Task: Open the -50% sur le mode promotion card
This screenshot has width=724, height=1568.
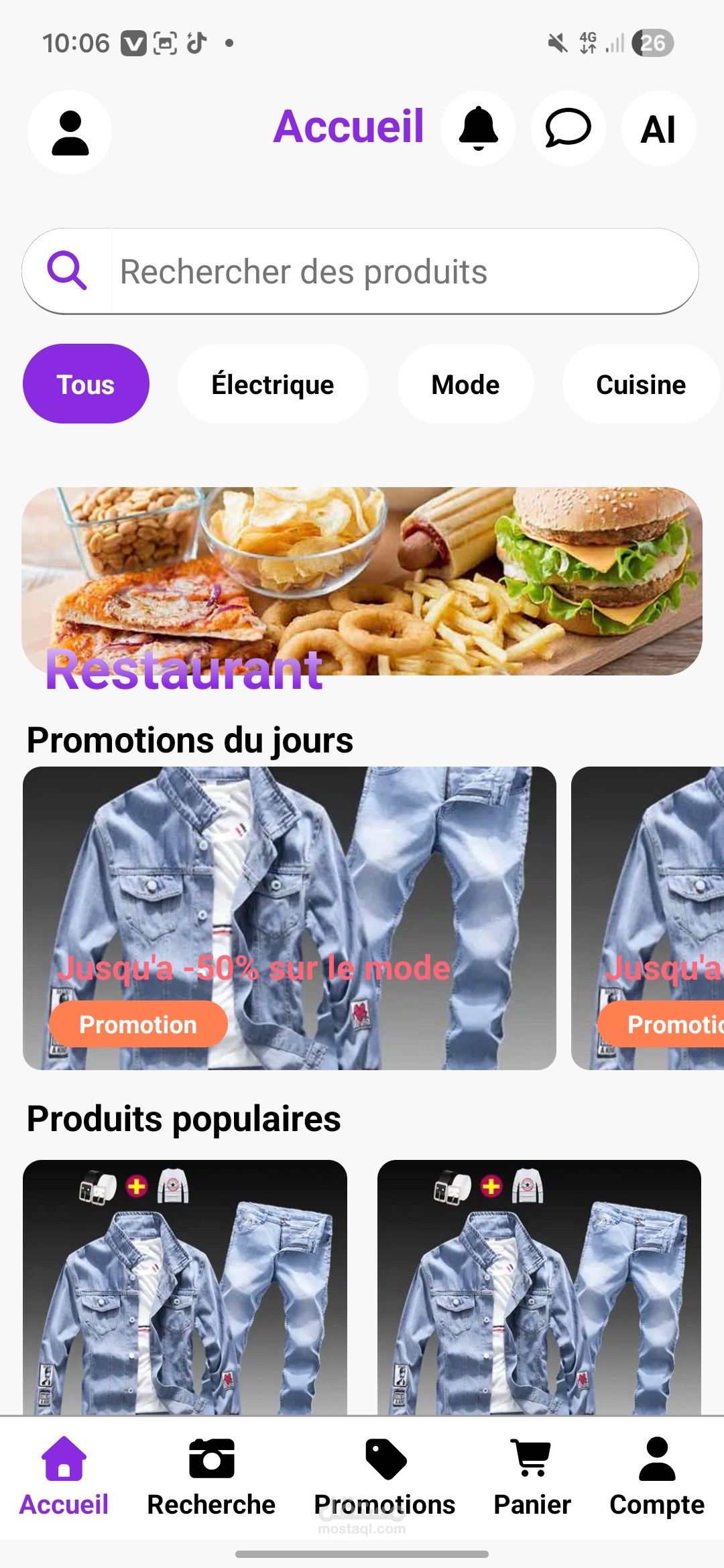Action: point(290,918)
